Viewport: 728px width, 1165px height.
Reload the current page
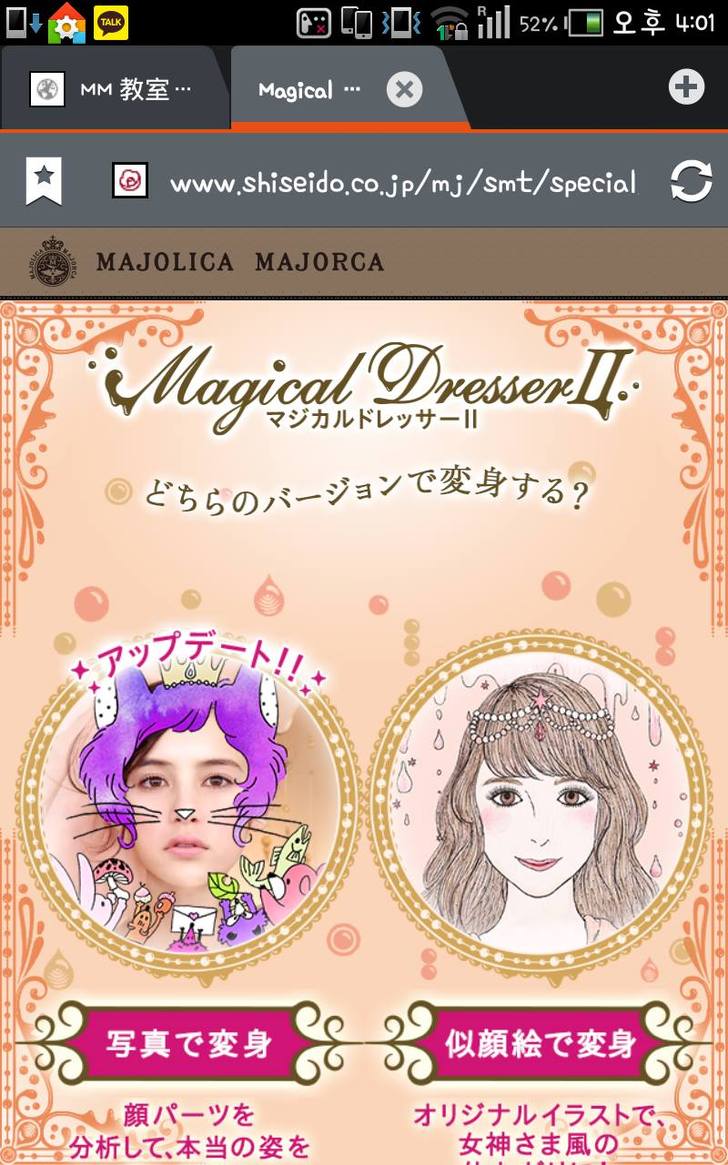coord(691,183)
